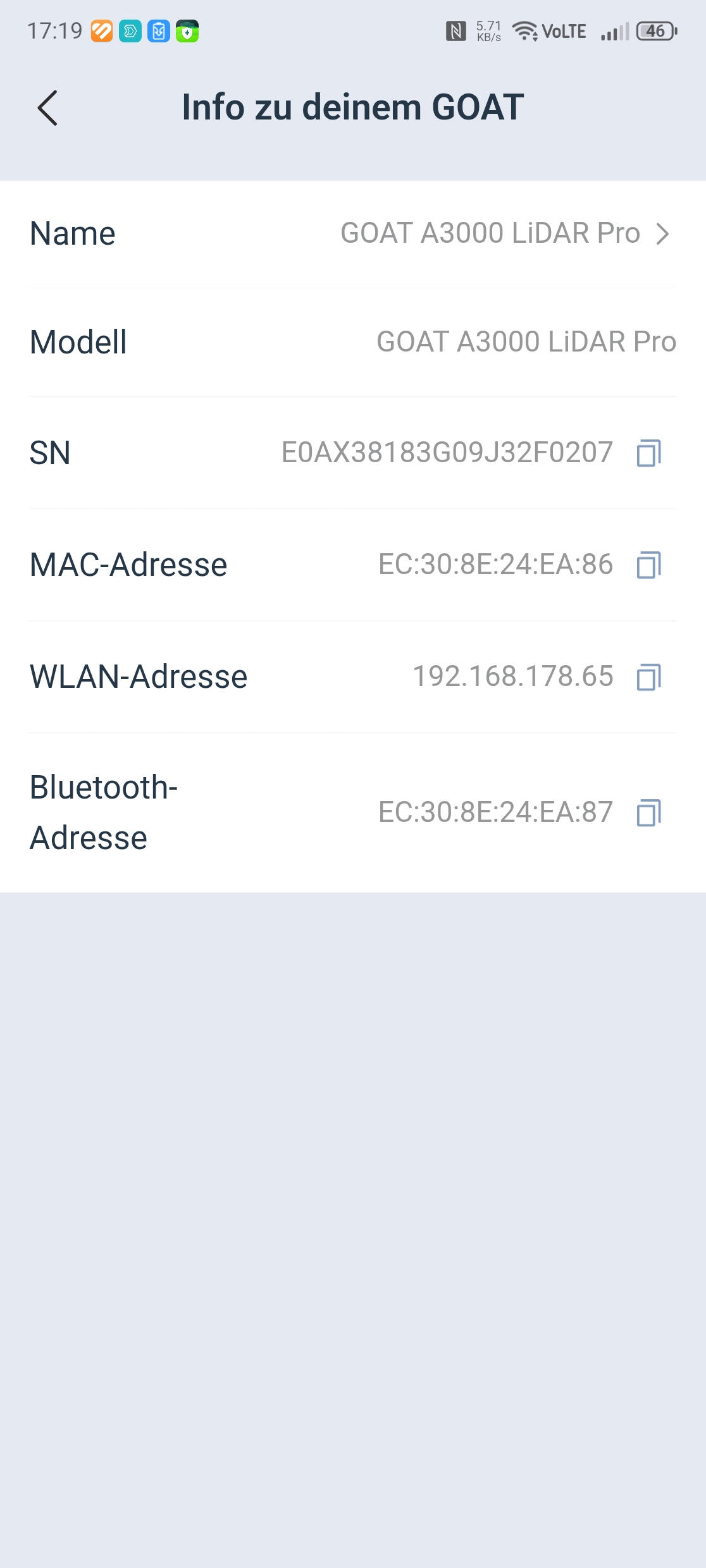Copy the MAC-Adresse value
The image size is (706, 1568).
(x=648, y=565)
